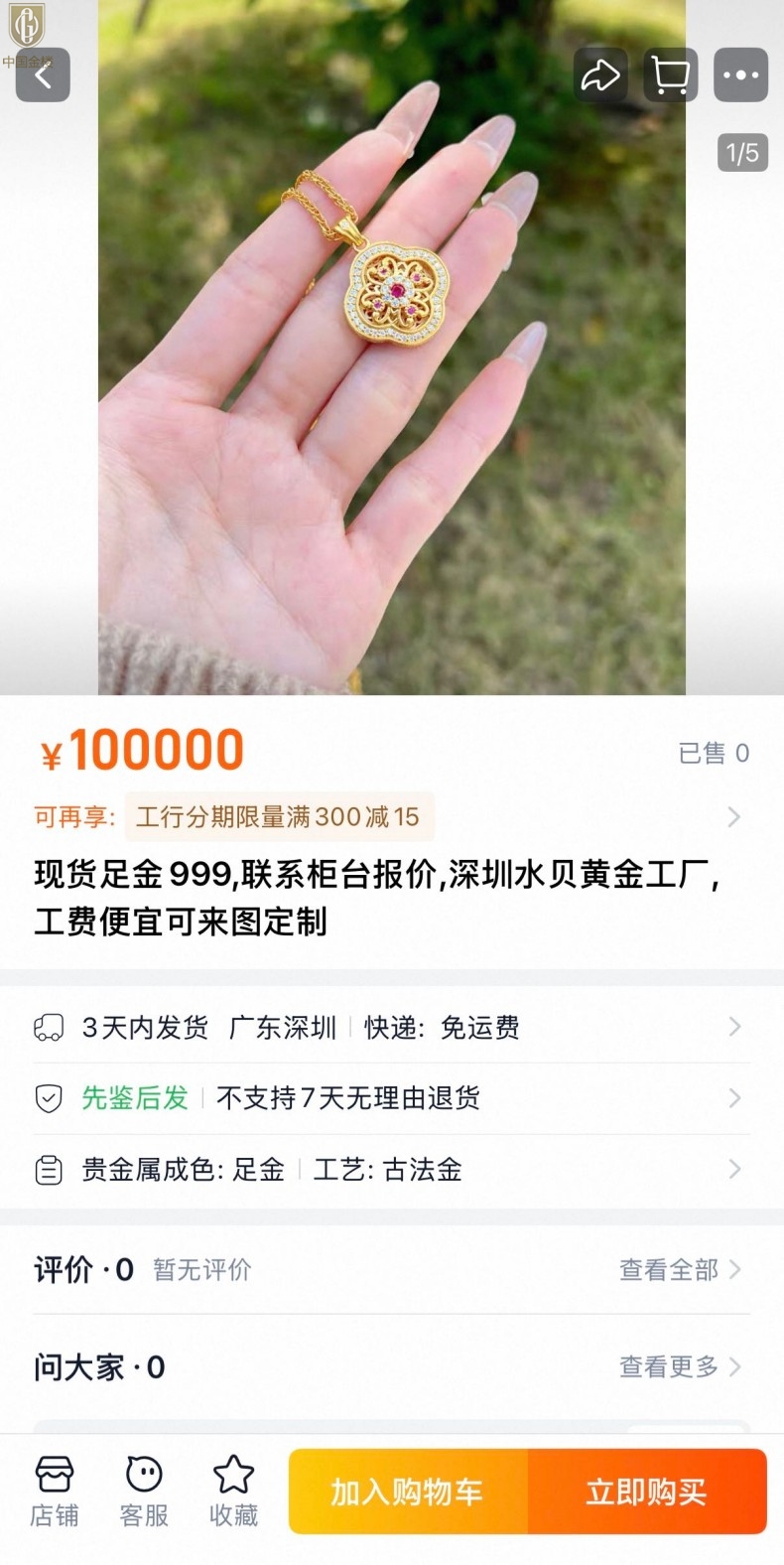Tap 查看全部 to see all reviews
The image size is (784, 1565).
pos(679,1269)
